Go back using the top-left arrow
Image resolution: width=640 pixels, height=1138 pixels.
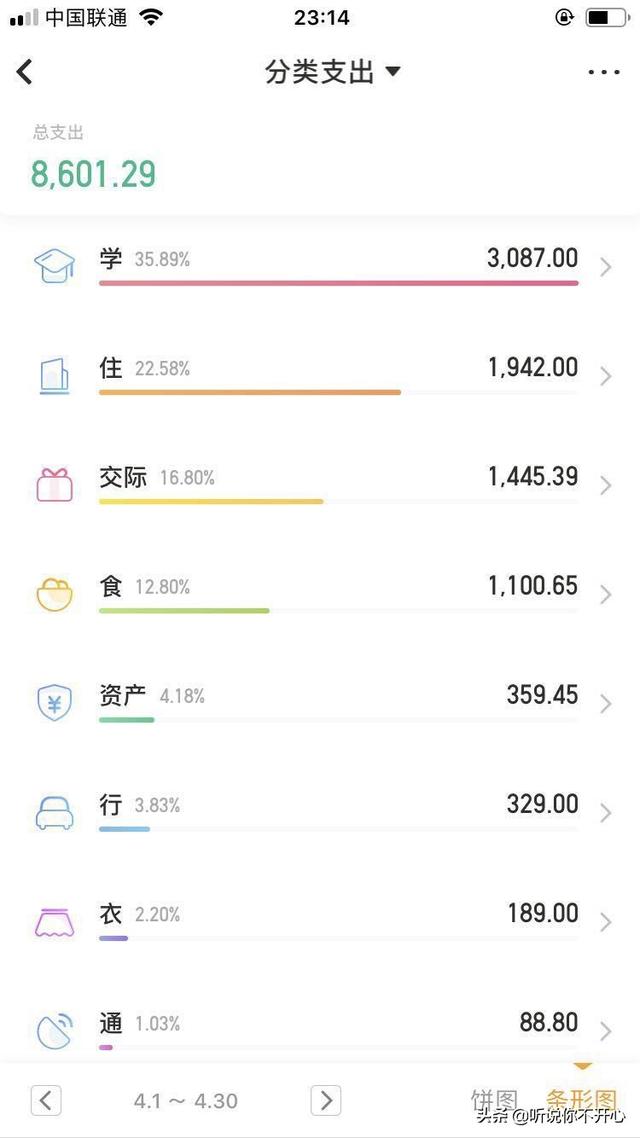point(25,72)
